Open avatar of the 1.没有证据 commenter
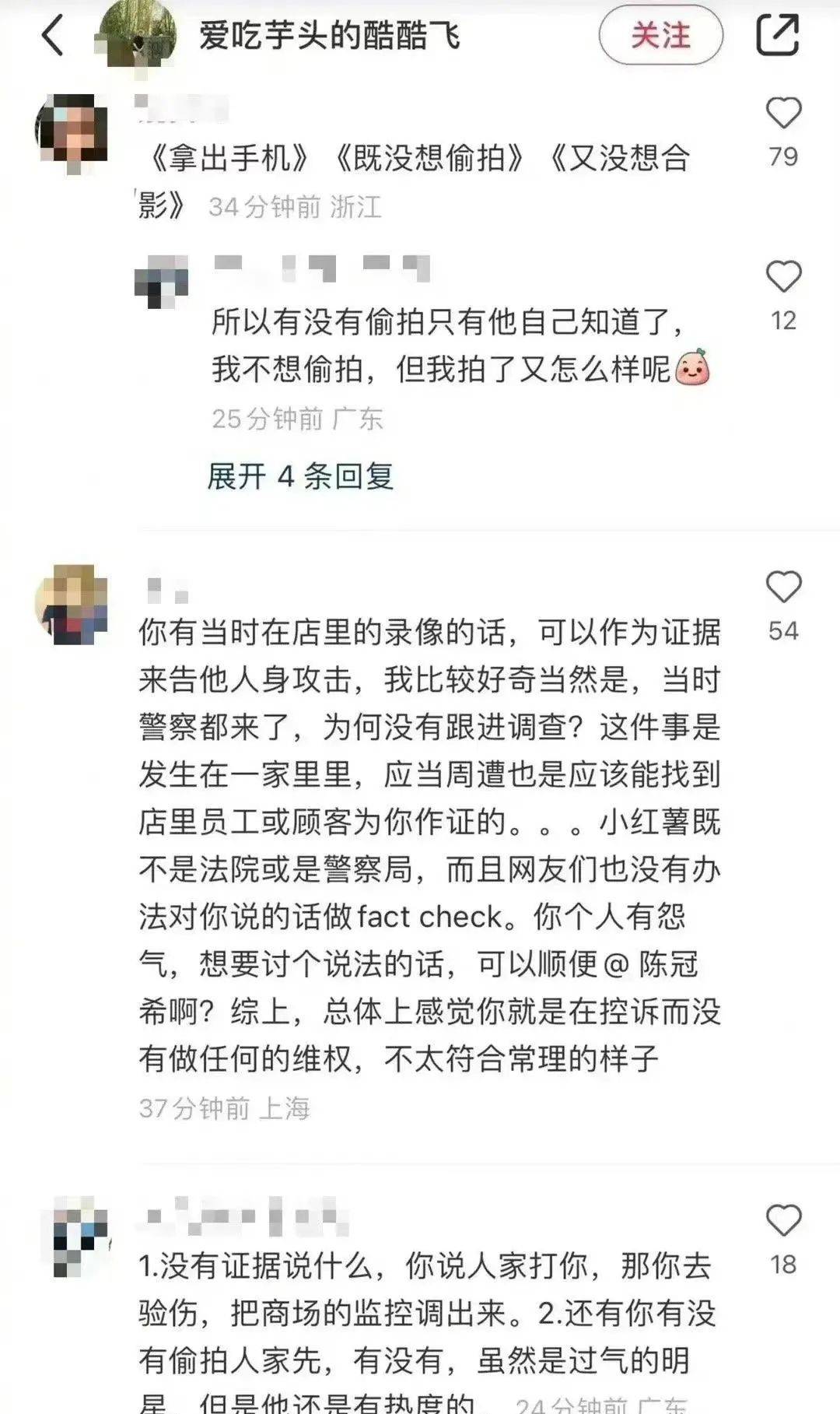 click(x=78, y=1237)
